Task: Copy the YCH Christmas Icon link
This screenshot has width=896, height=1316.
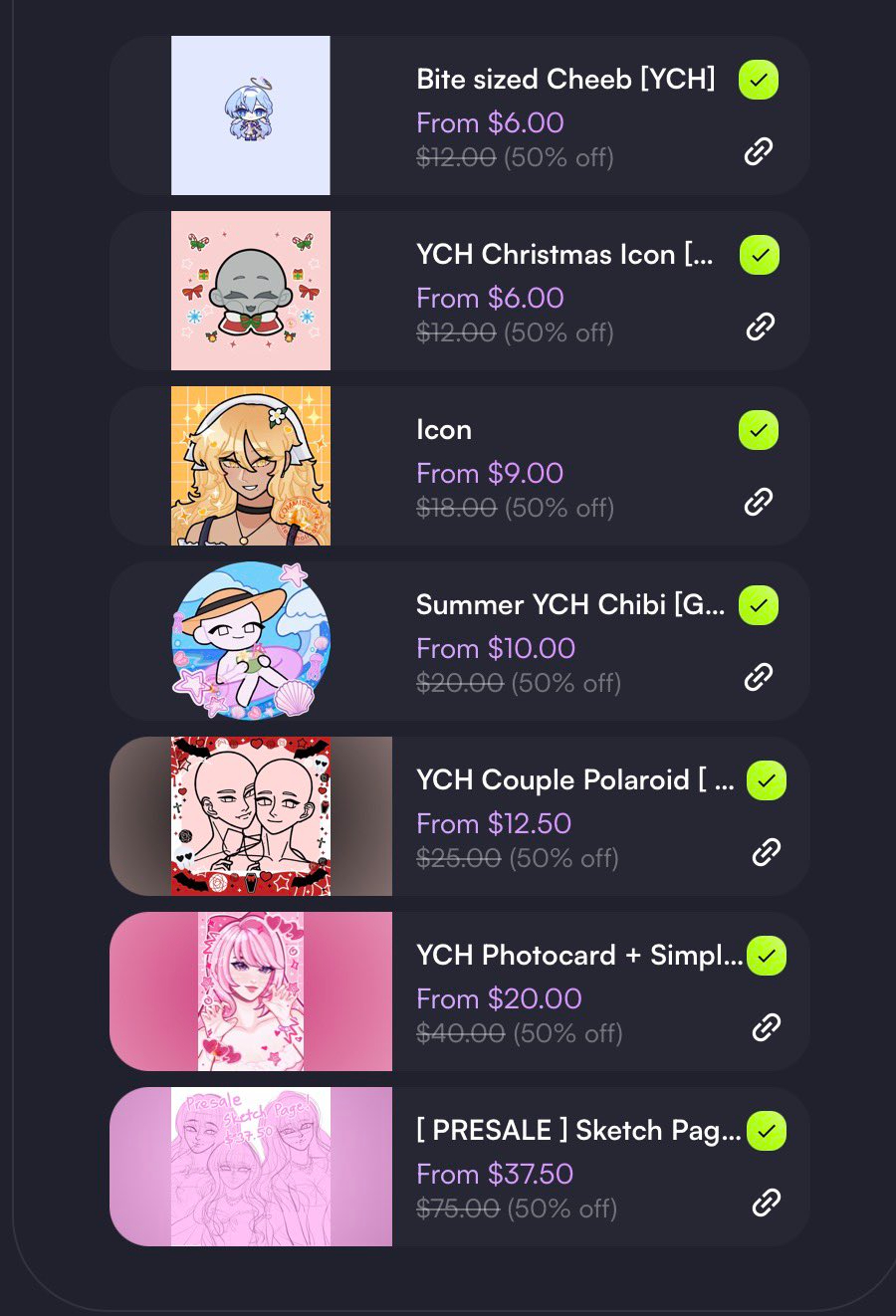Action: pyautogui.click(x=760, y=327)
